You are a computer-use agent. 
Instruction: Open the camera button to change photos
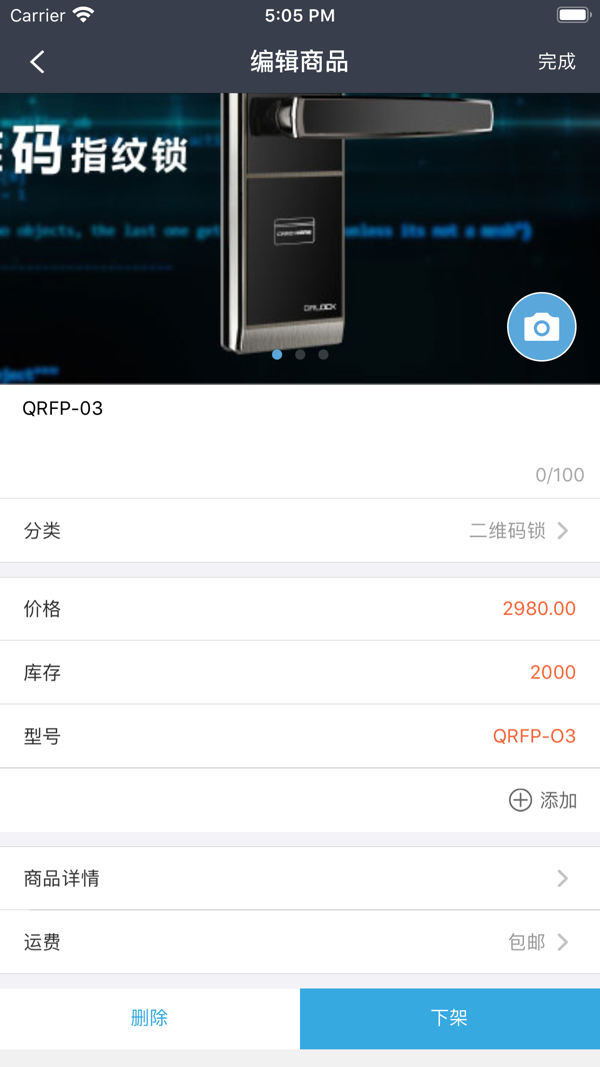coord(541,327)
